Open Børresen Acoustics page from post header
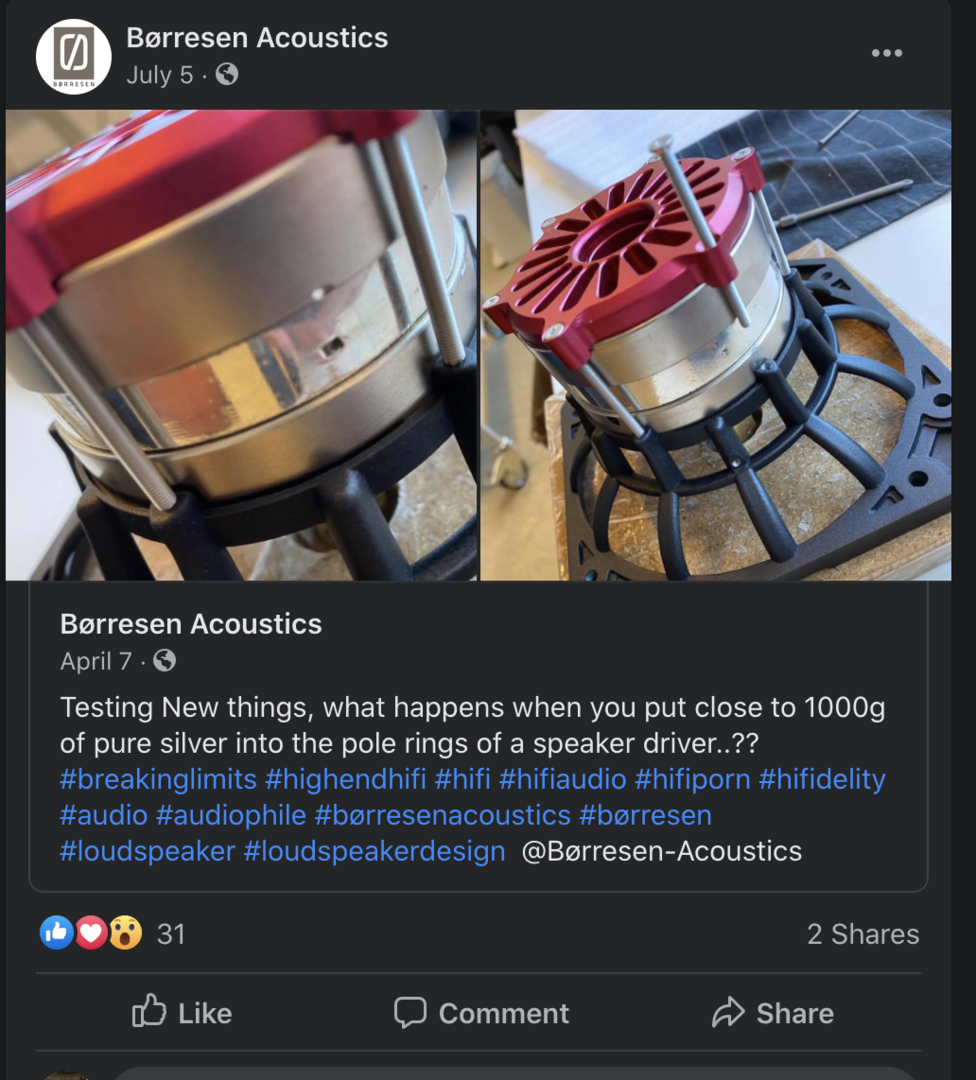The width and height of the screenshot is (976, 1080). click(x=256, y=38)
